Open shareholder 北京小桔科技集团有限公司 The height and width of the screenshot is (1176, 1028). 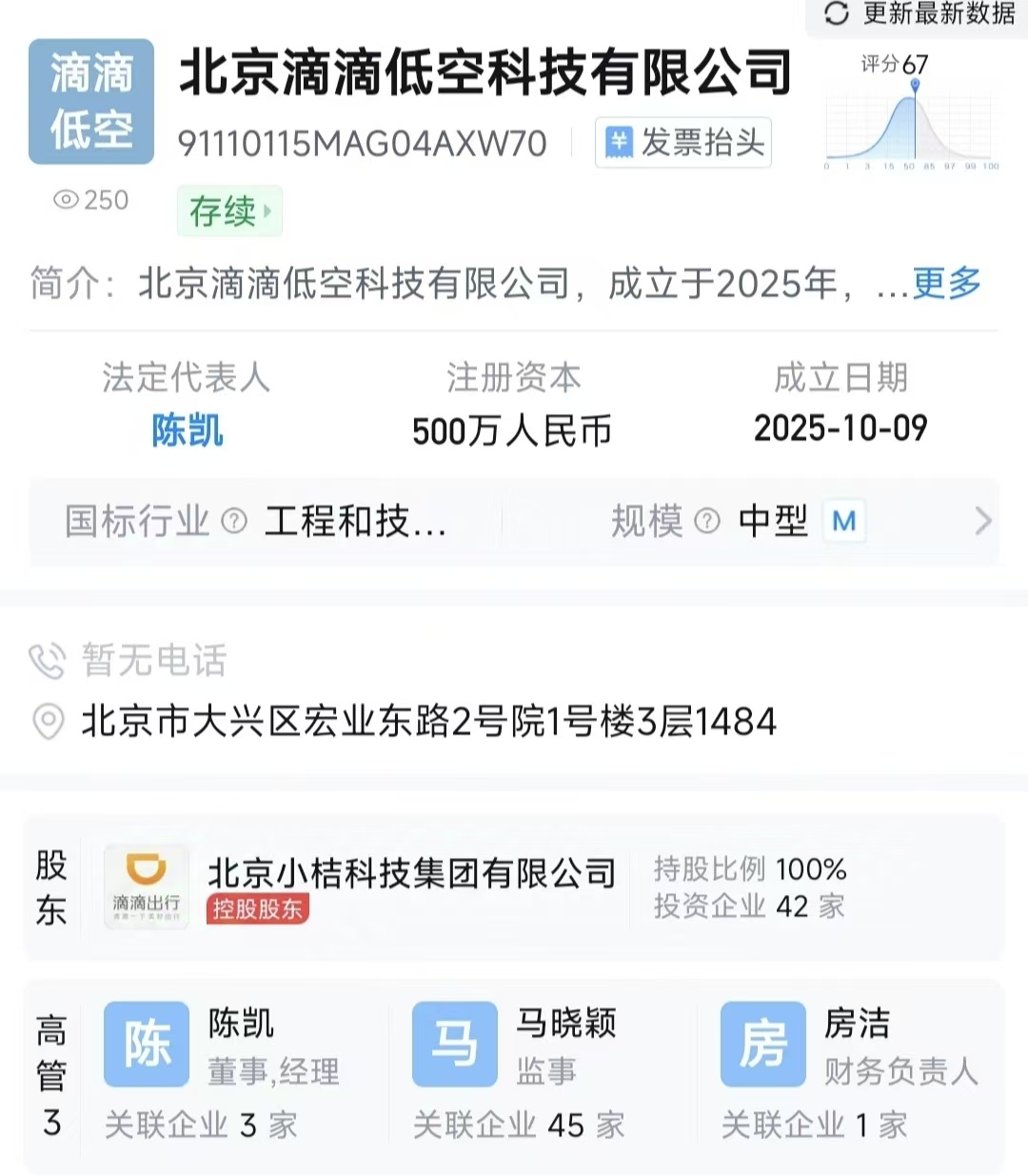(x=411, y=872)
